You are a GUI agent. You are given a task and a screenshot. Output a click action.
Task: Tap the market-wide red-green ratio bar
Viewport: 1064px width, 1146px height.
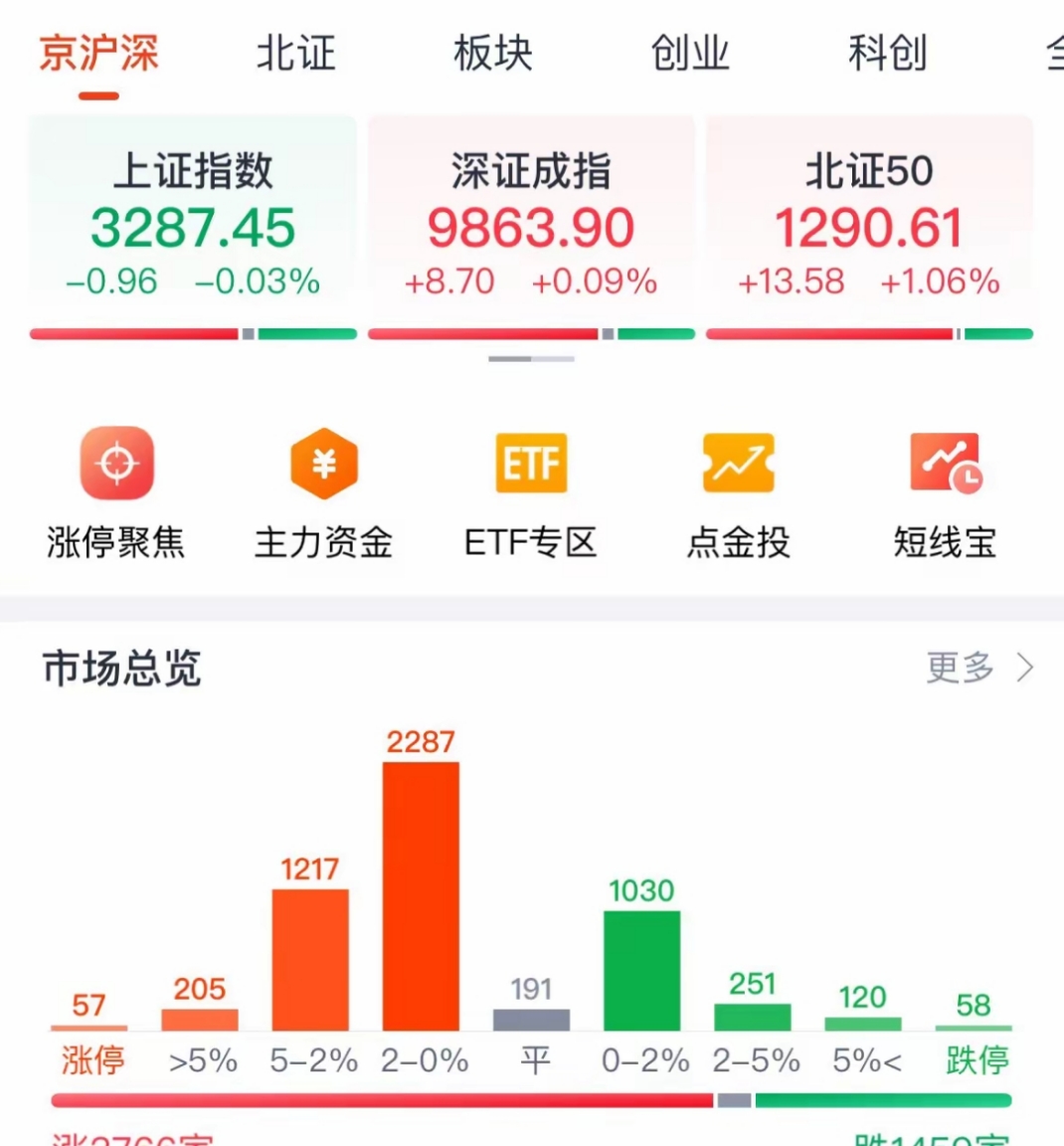coord(532,1100)
